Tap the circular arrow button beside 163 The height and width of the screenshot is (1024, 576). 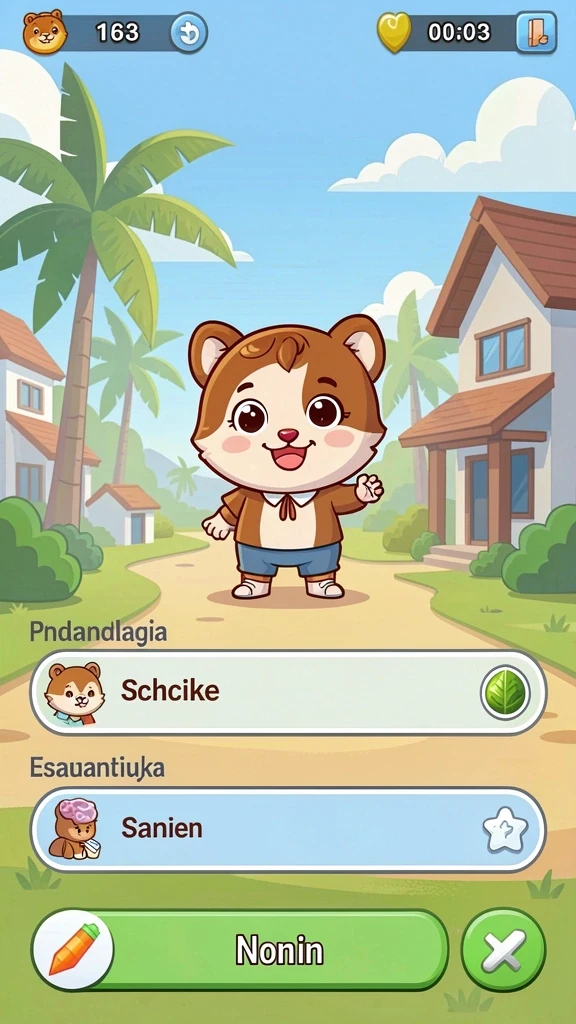click(x=189, y=33)
